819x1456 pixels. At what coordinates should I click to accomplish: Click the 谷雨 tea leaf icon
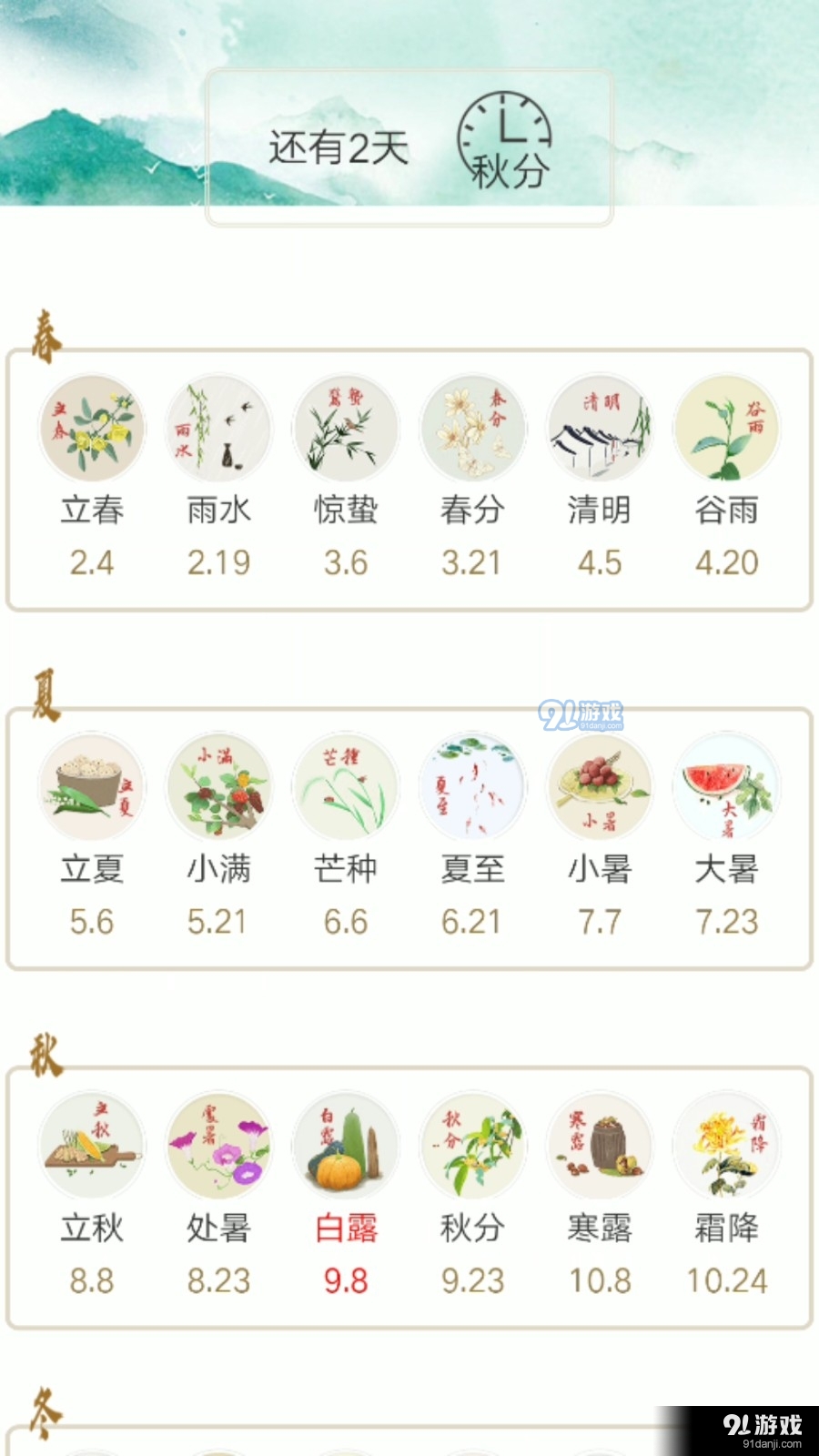(727, 428)
